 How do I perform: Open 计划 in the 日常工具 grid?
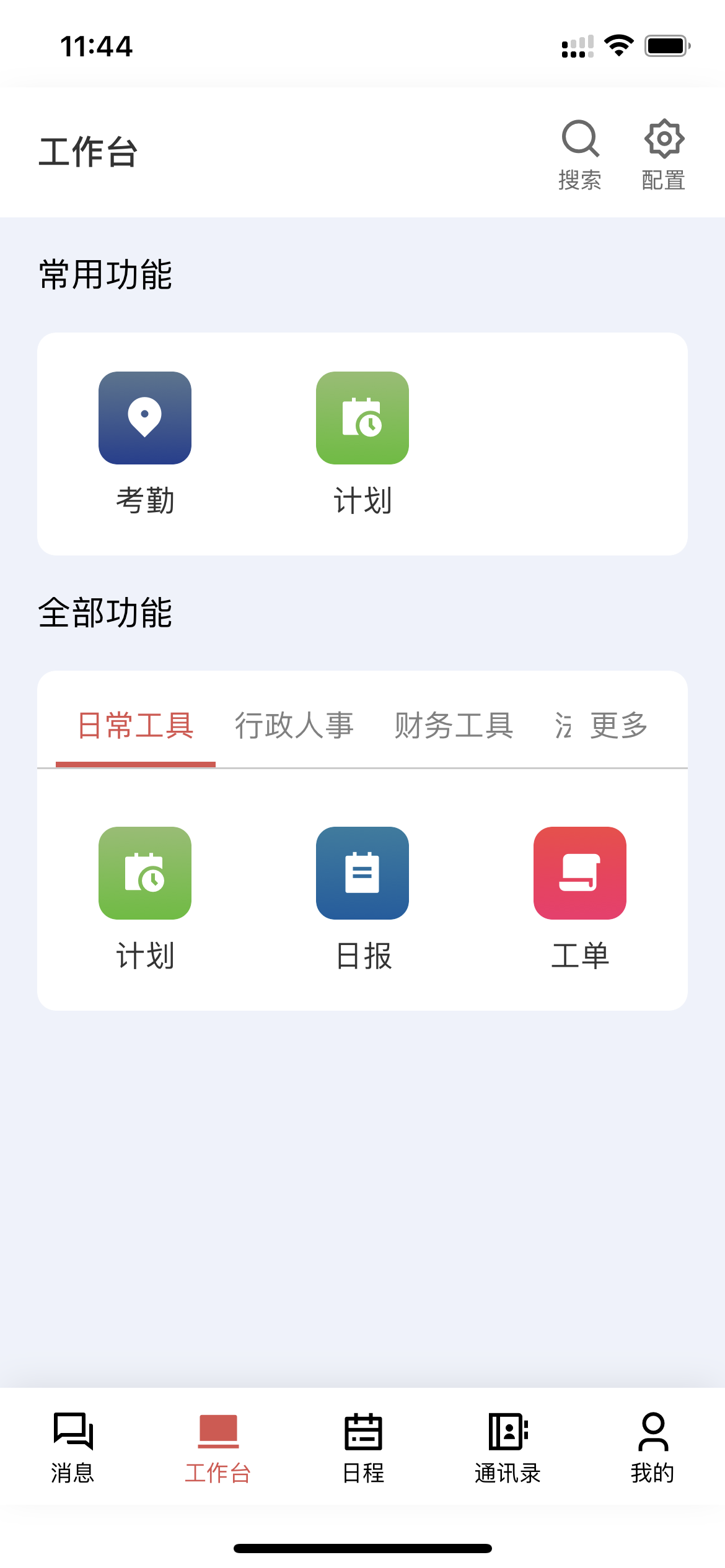pos(145,873)
